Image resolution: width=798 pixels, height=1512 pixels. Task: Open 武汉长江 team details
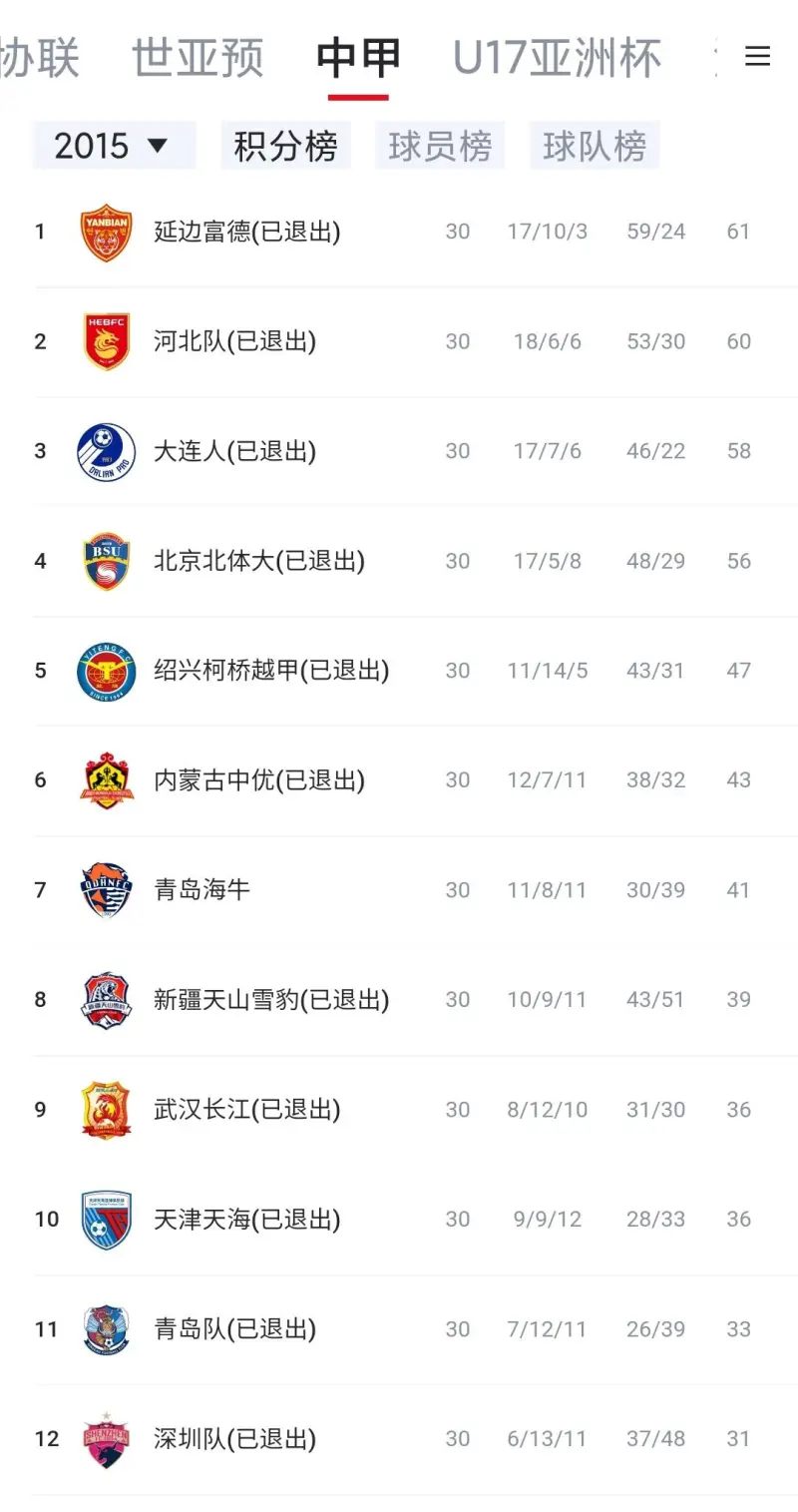(246, 1110)
